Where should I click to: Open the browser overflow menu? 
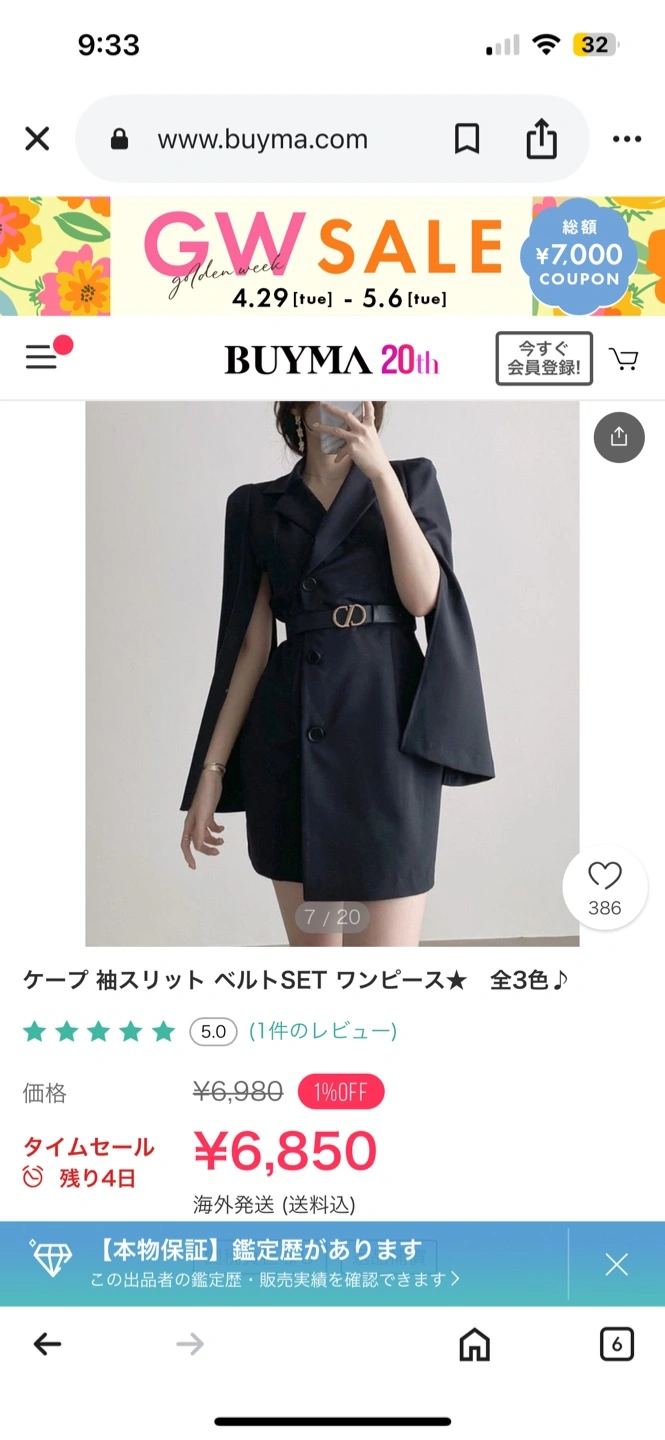(626, 139)
